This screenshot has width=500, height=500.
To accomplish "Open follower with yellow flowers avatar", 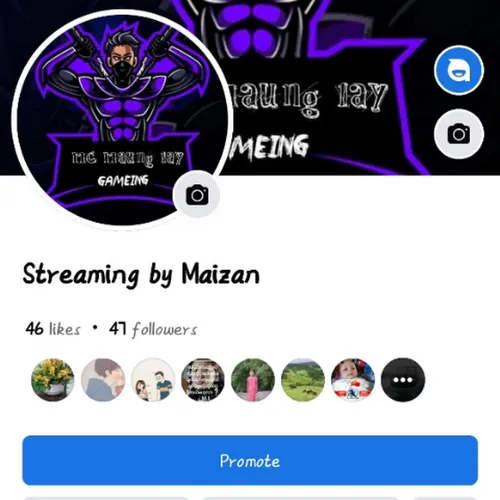I will 53,380.
